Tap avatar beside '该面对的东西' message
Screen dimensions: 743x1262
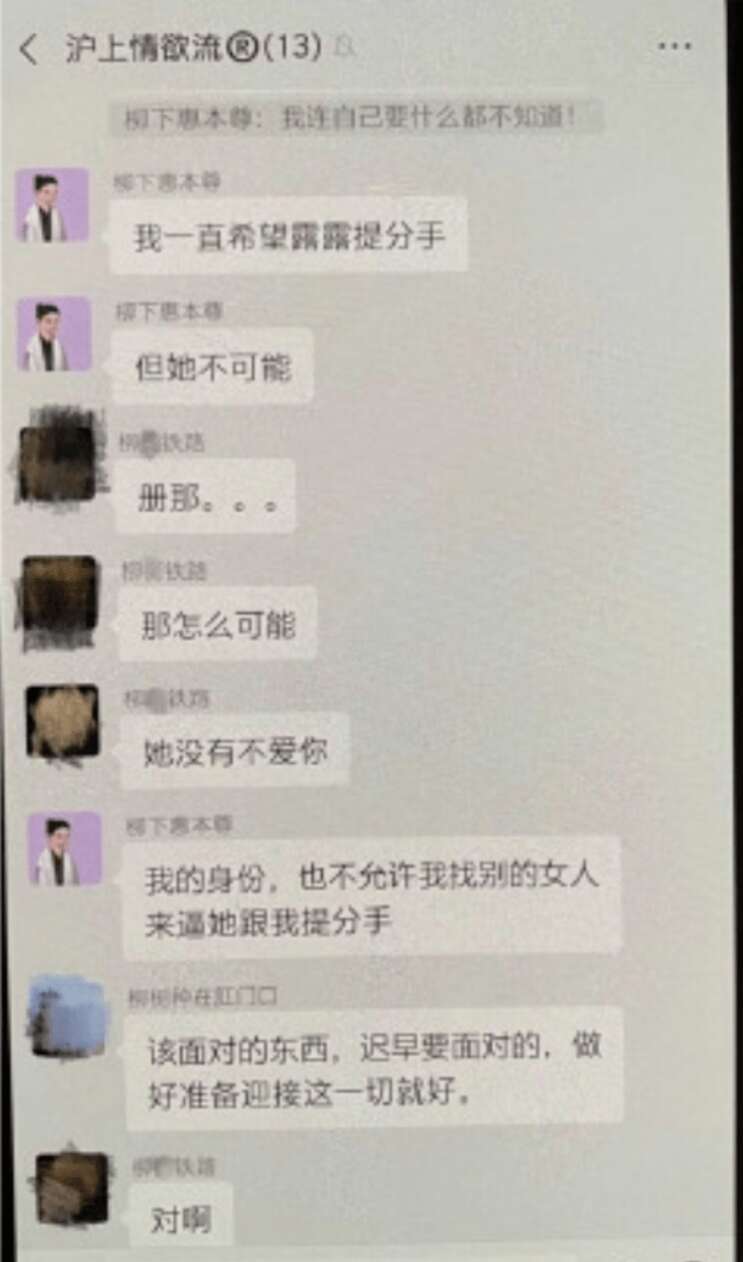click(67, 1016)
